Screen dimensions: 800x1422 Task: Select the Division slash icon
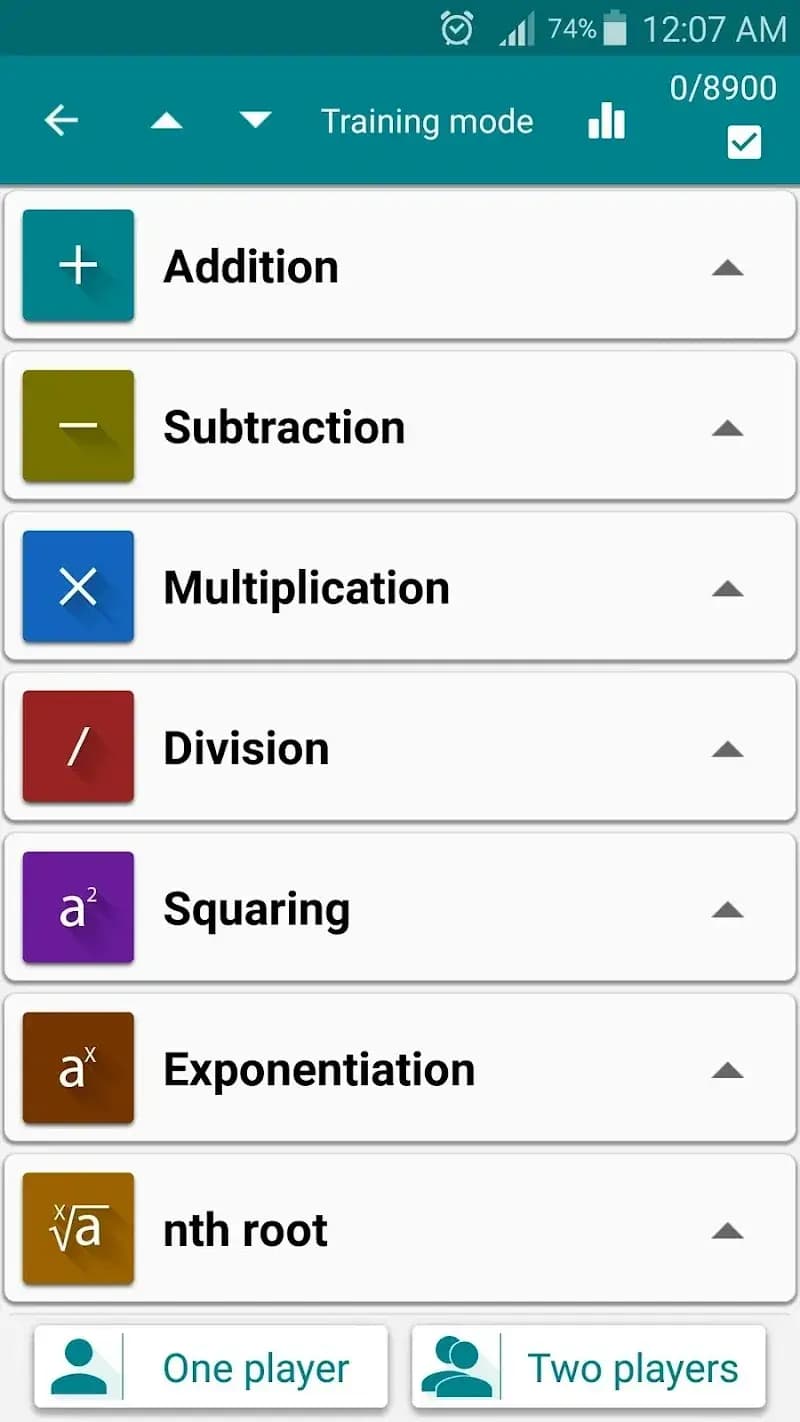pyautogui.click(x=78, y=747)
